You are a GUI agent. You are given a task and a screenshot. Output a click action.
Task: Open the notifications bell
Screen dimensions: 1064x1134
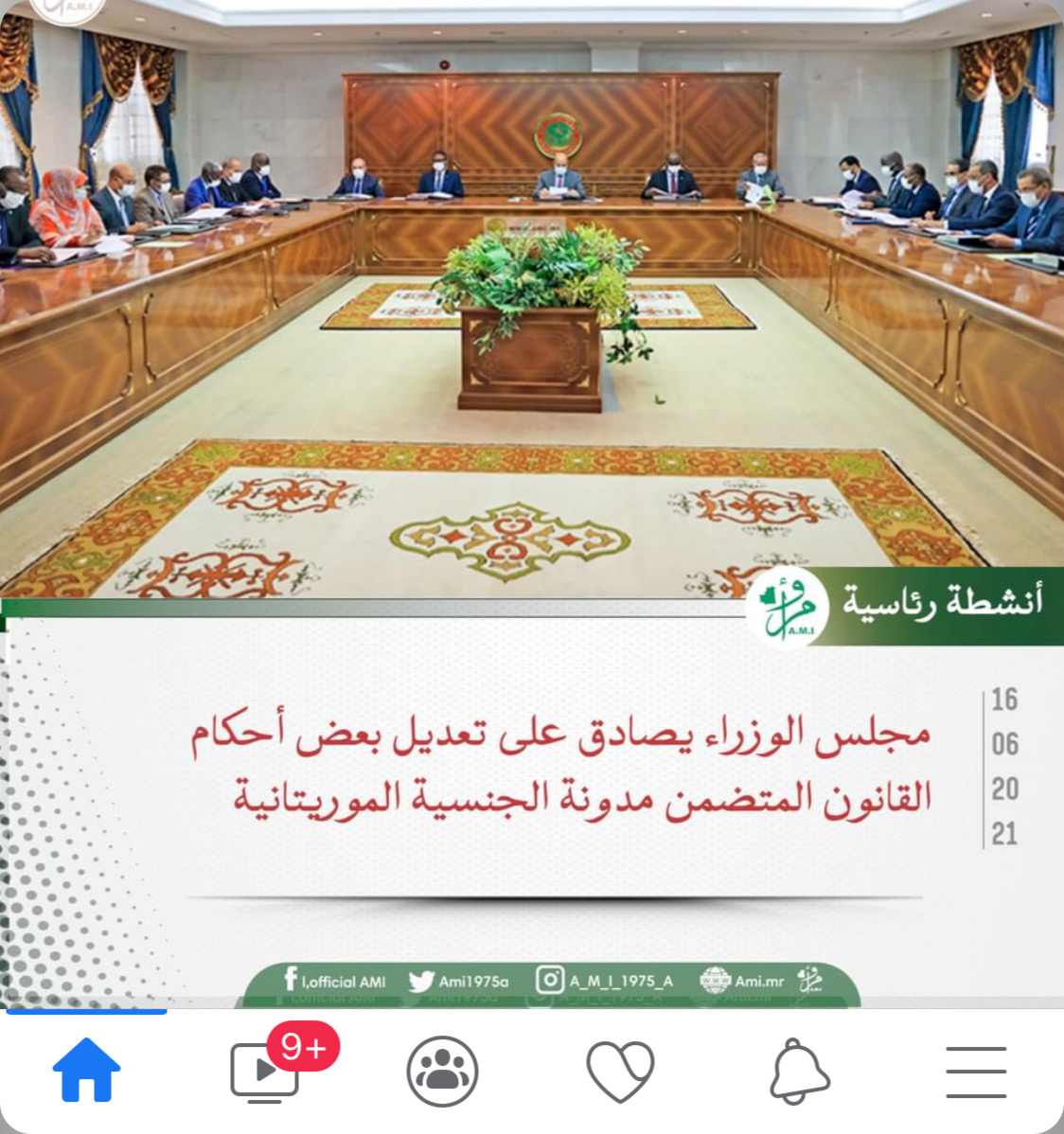tap(798, 1071)
